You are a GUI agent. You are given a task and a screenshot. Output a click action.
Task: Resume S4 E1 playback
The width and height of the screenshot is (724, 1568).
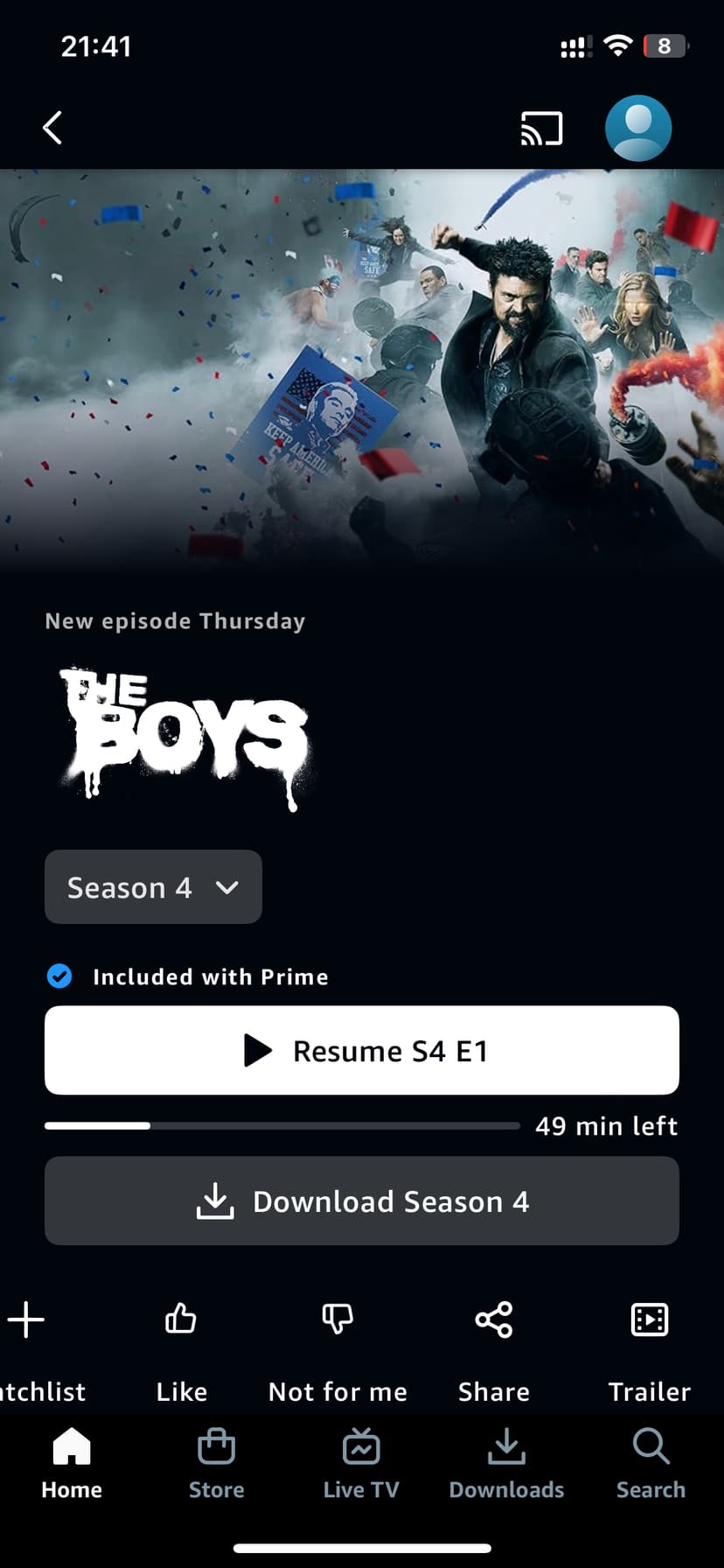[x=362, y=1050]
